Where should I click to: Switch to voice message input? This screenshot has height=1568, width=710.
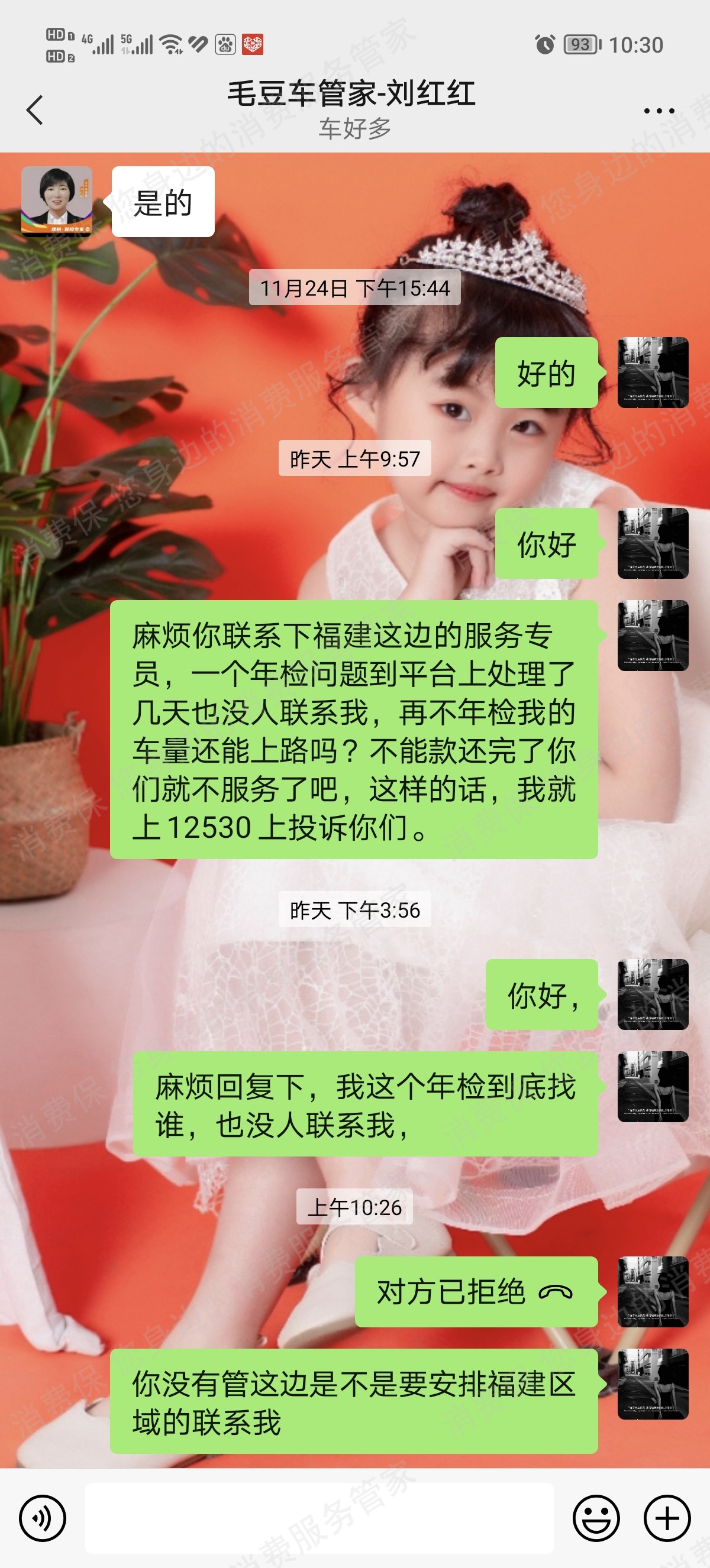click(x=42, y=1518)
